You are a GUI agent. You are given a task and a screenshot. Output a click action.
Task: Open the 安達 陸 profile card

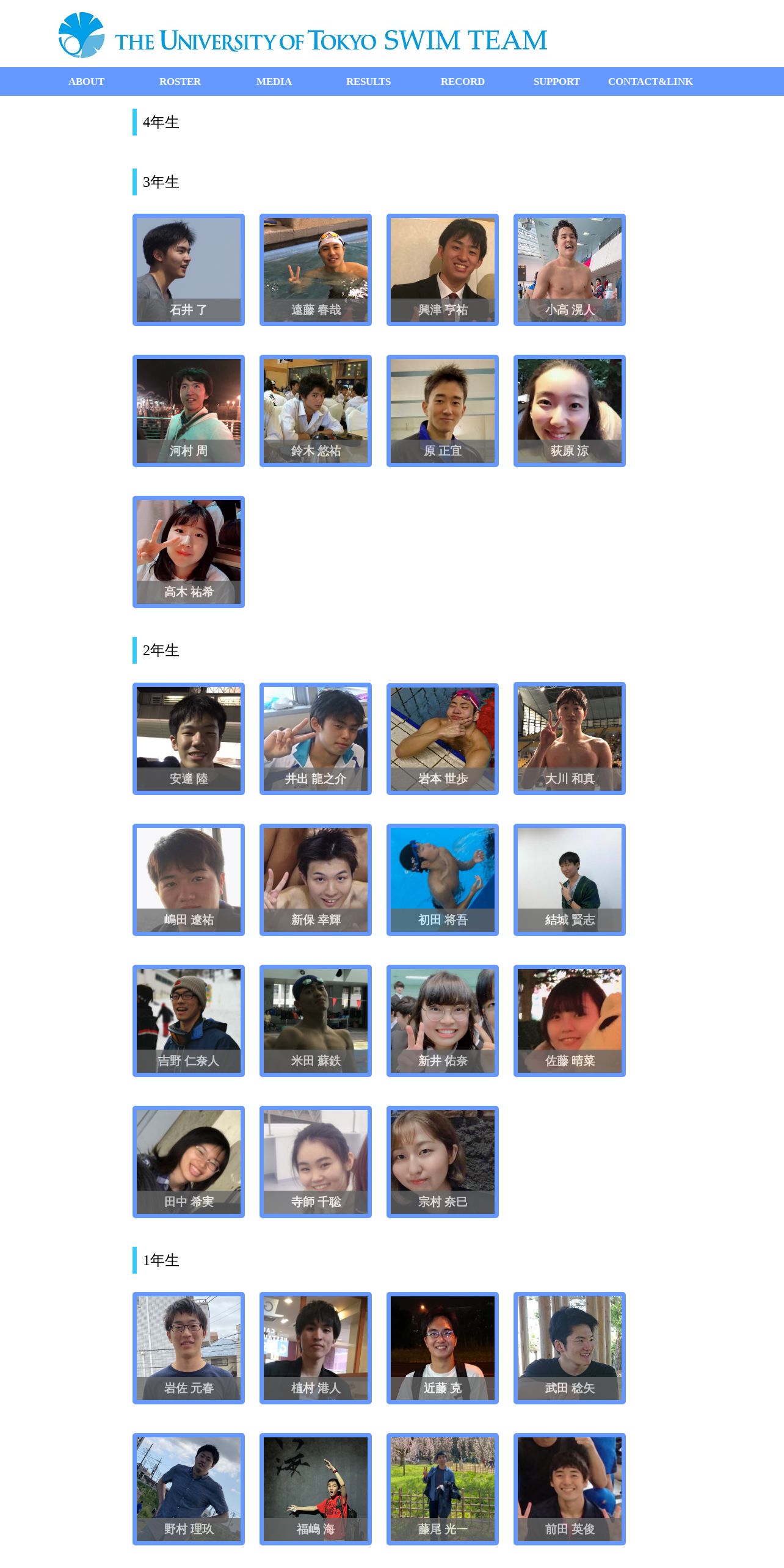click(x=189, y=739)
